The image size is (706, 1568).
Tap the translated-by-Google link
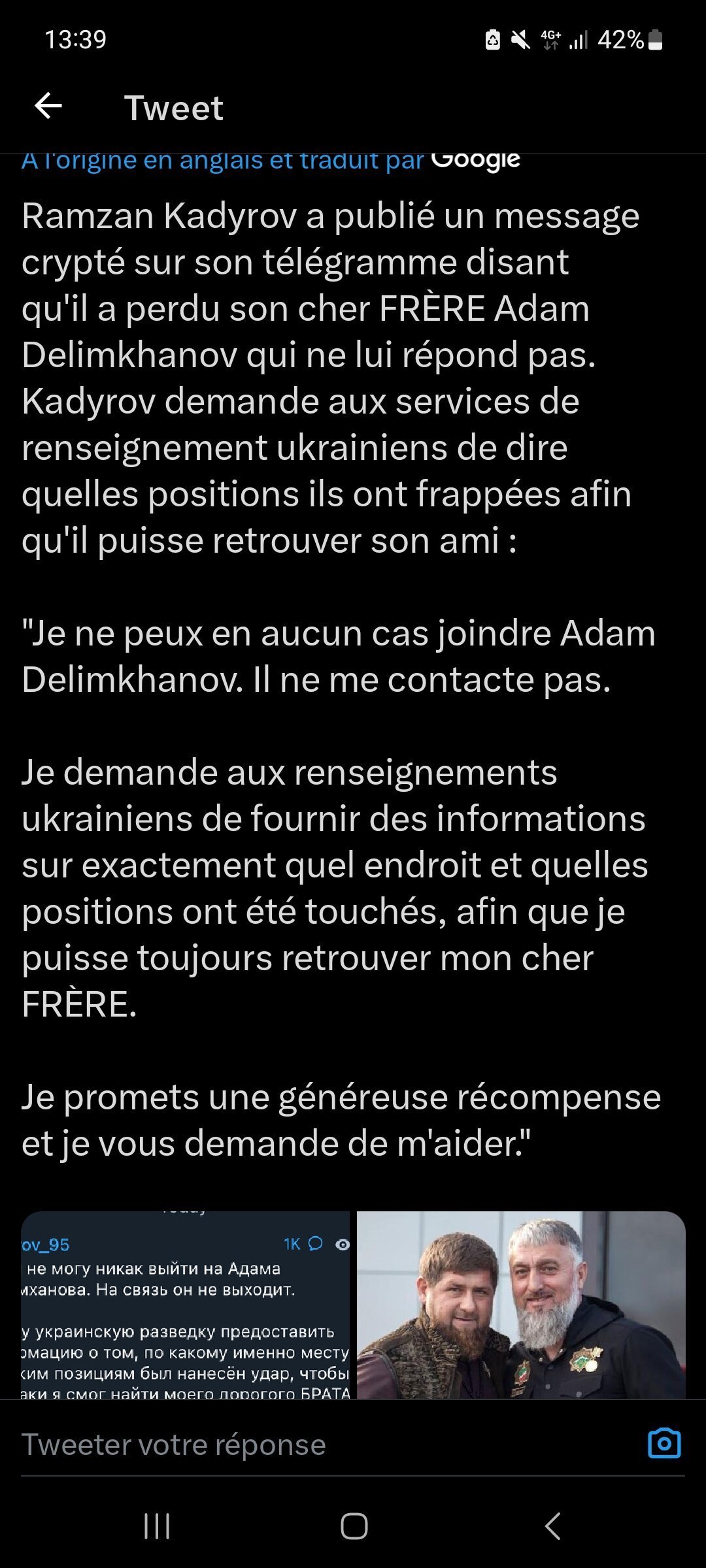click(271, 161)
